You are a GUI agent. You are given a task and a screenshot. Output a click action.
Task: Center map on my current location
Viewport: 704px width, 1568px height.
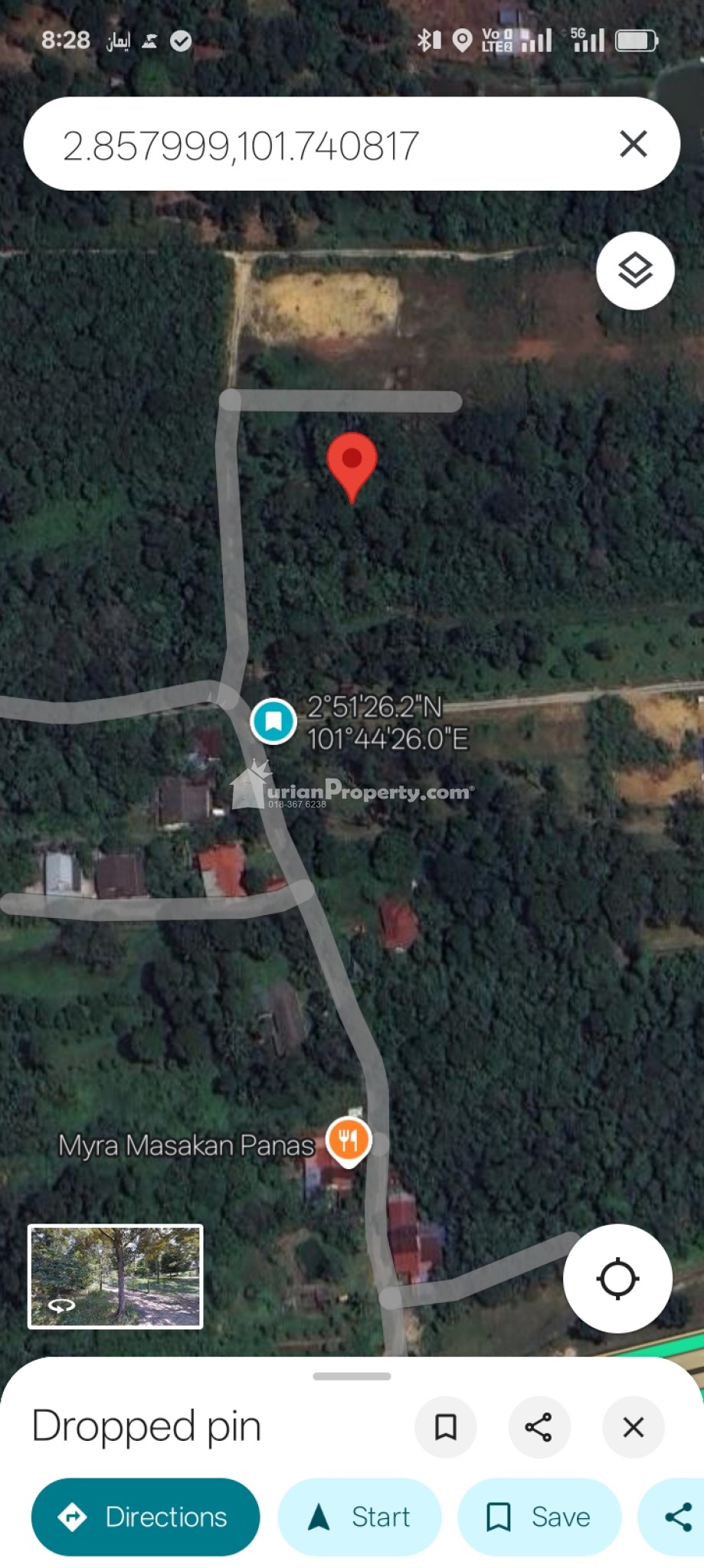(x=617, y=1278)
